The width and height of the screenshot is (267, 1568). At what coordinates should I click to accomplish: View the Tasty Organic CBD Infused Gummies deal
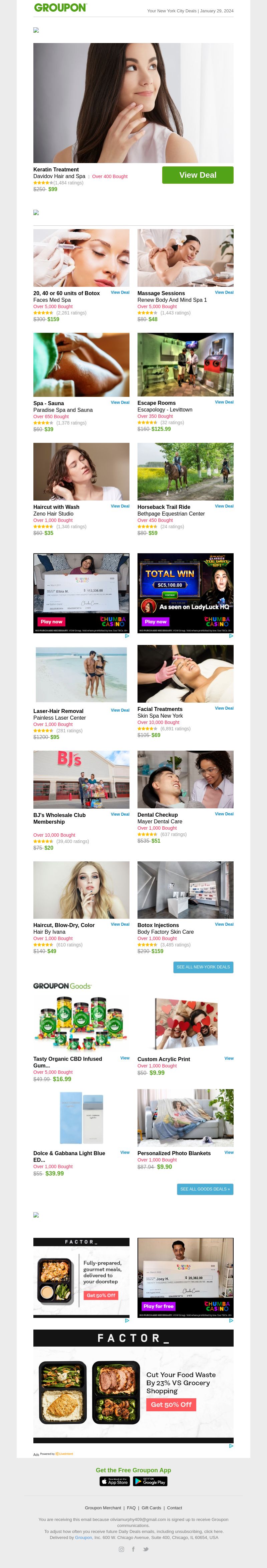pos(124,1058)
